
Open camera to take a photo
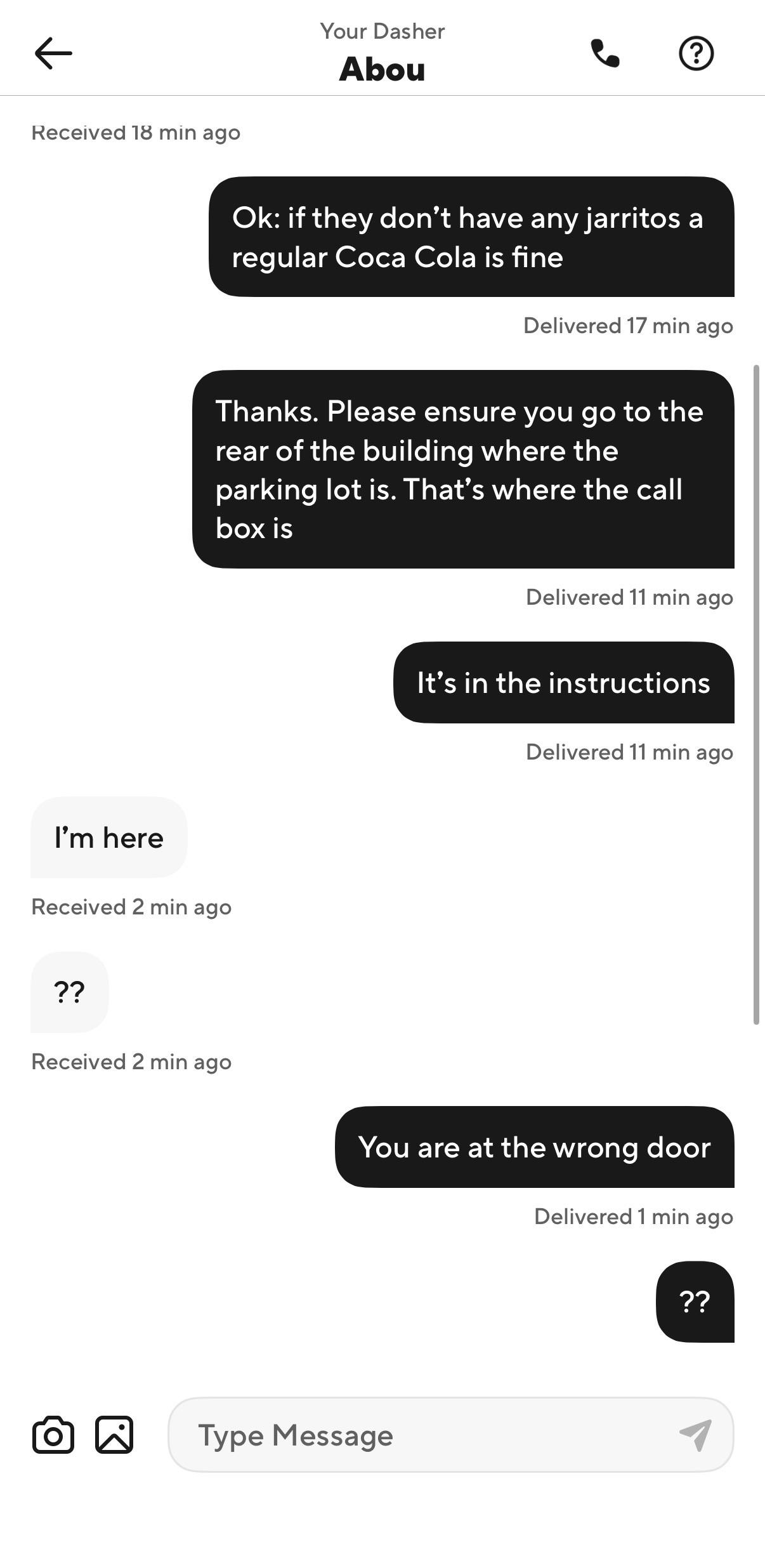(x=53, y=1435)
